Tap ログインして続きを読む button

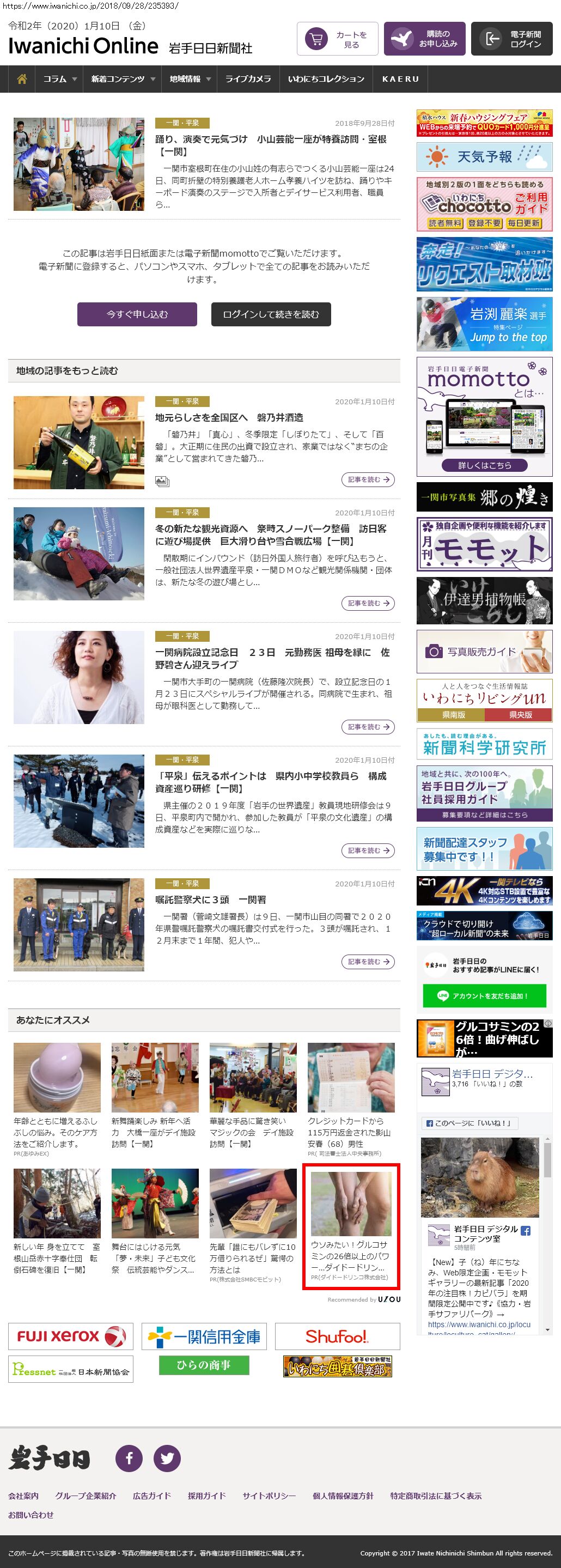(x=271, y=315)
